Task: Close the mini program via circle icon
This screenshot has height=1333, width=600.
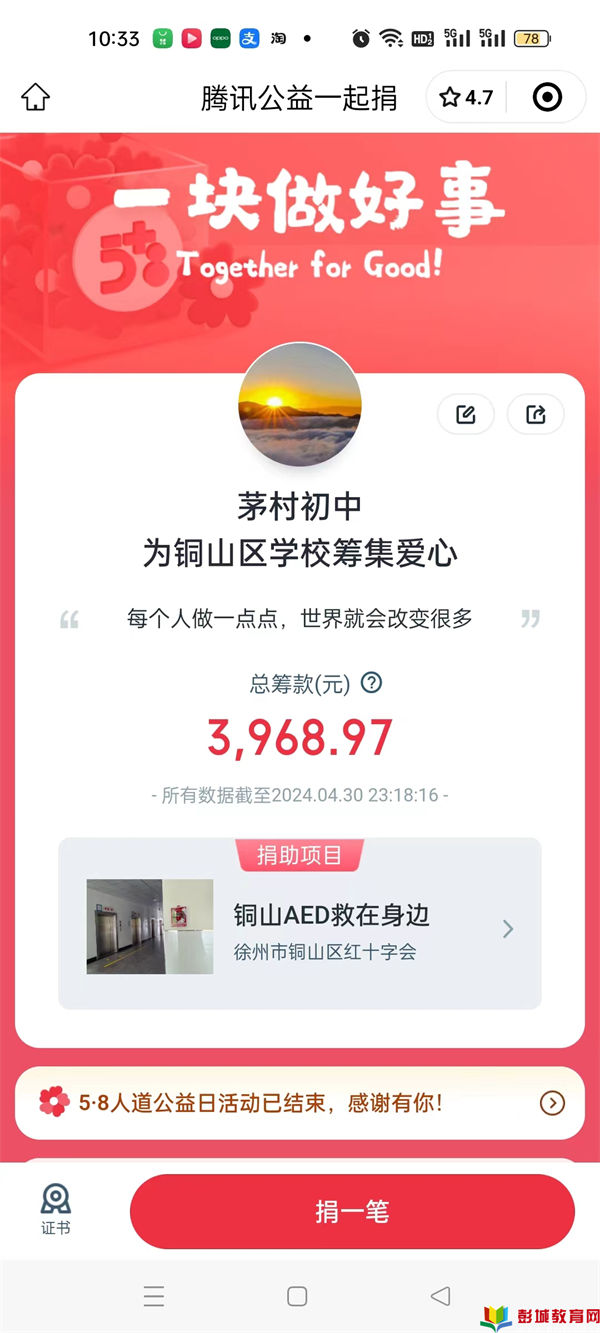Action: click(x=547, y=97)
